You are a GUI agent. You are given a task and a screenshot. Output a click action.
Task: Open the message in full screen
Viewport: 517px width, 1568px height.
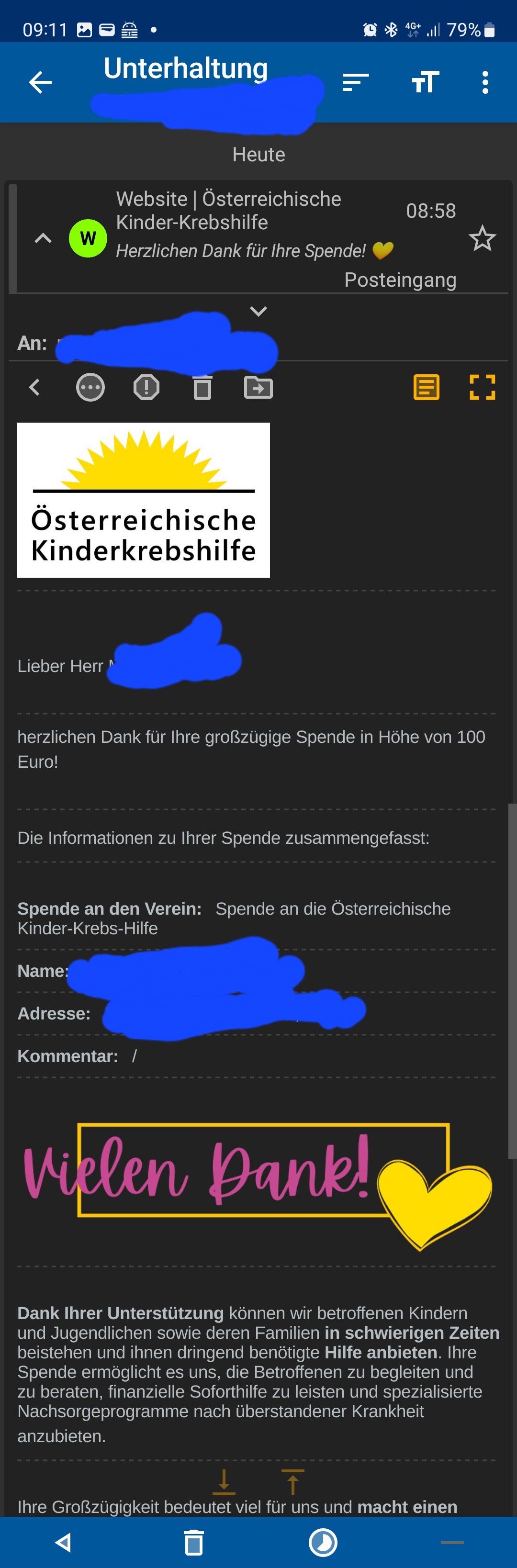[x=482, y=387]
